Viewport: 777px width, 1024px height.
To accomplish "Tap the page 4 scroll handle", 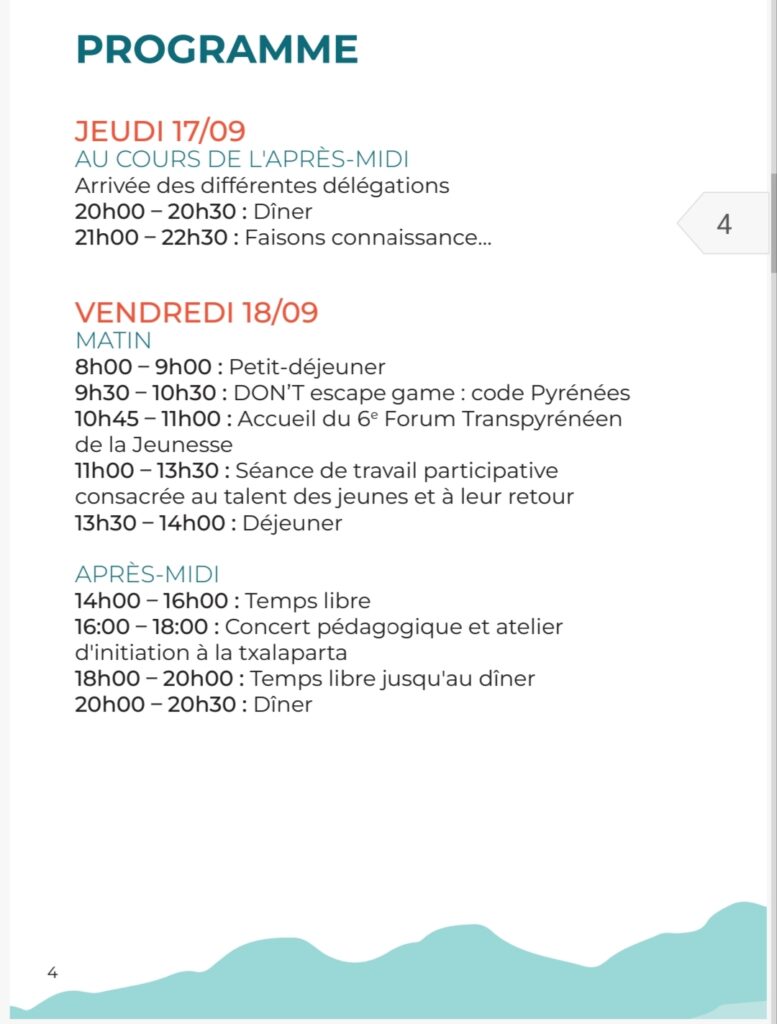I will tap(723, 223).
